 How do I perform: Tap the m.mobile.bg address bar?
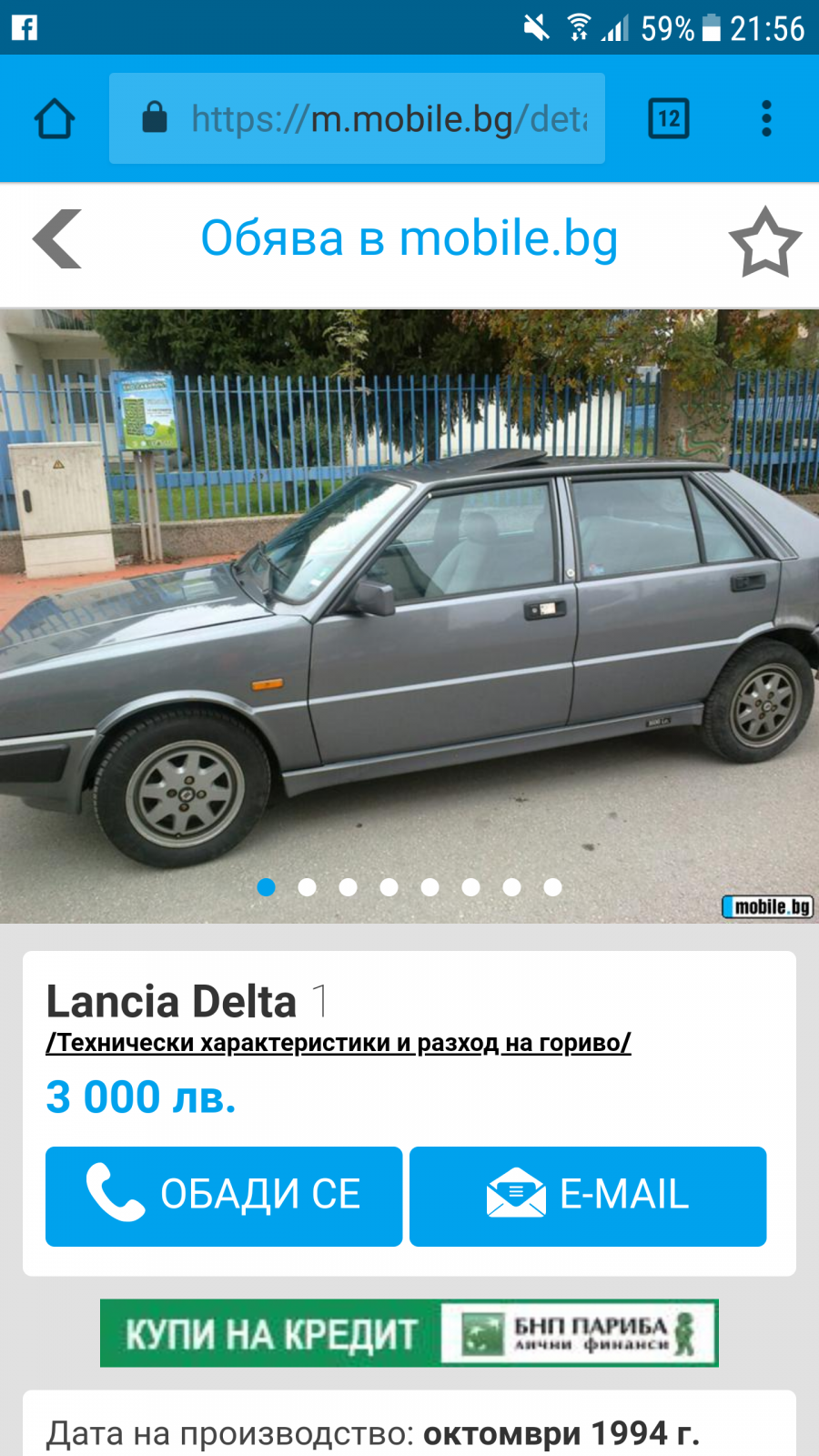(357, 118)
